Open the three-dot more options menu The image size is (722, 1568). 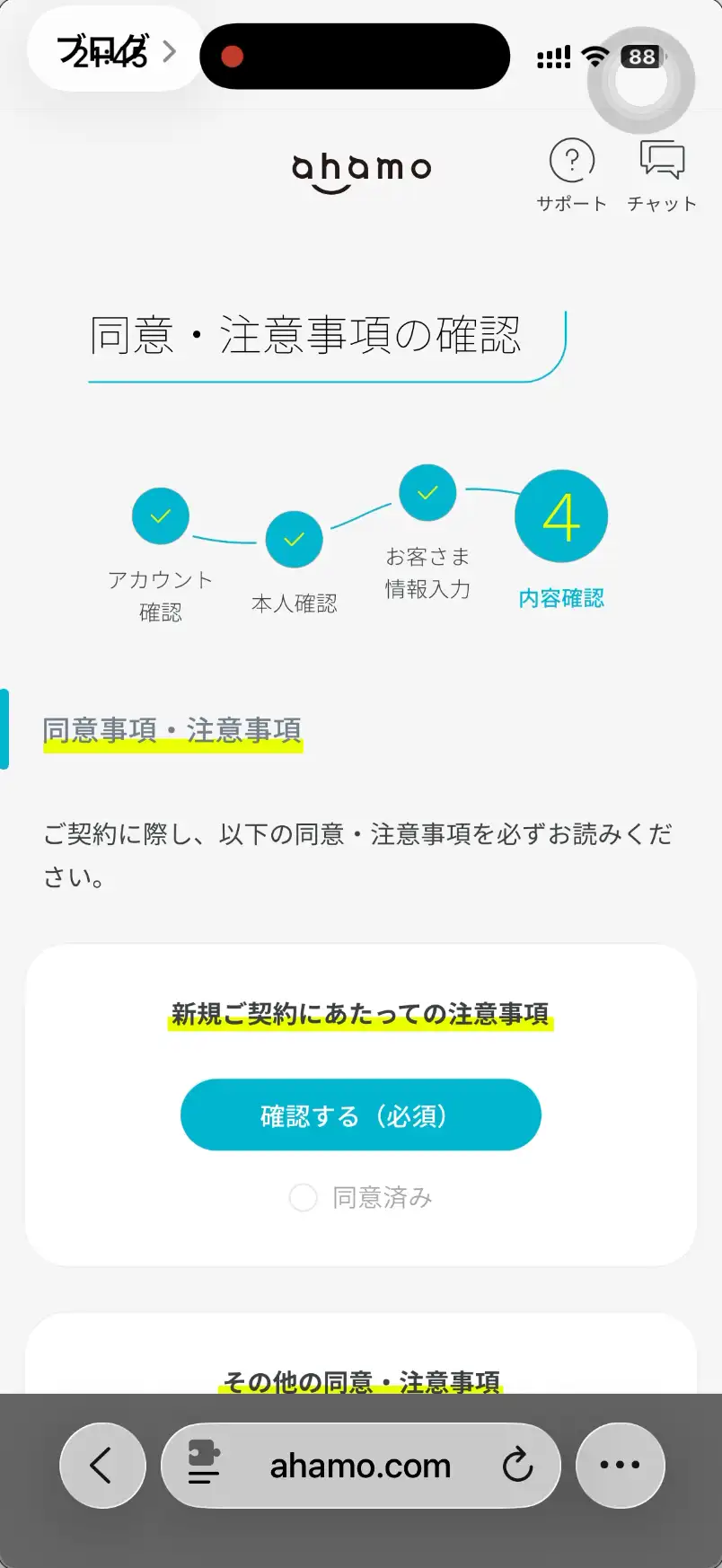point(620,1465)
